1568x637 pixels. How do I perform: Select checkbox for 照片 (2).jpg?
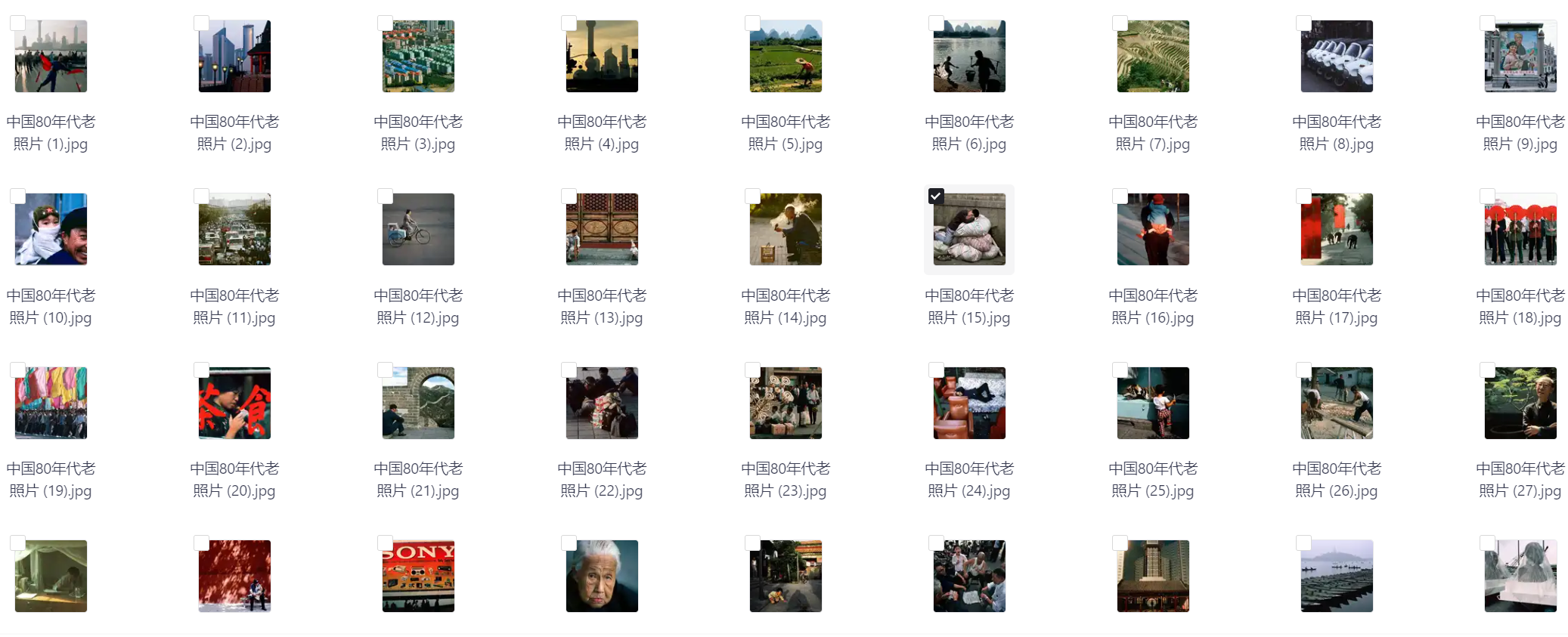(201, 23)
